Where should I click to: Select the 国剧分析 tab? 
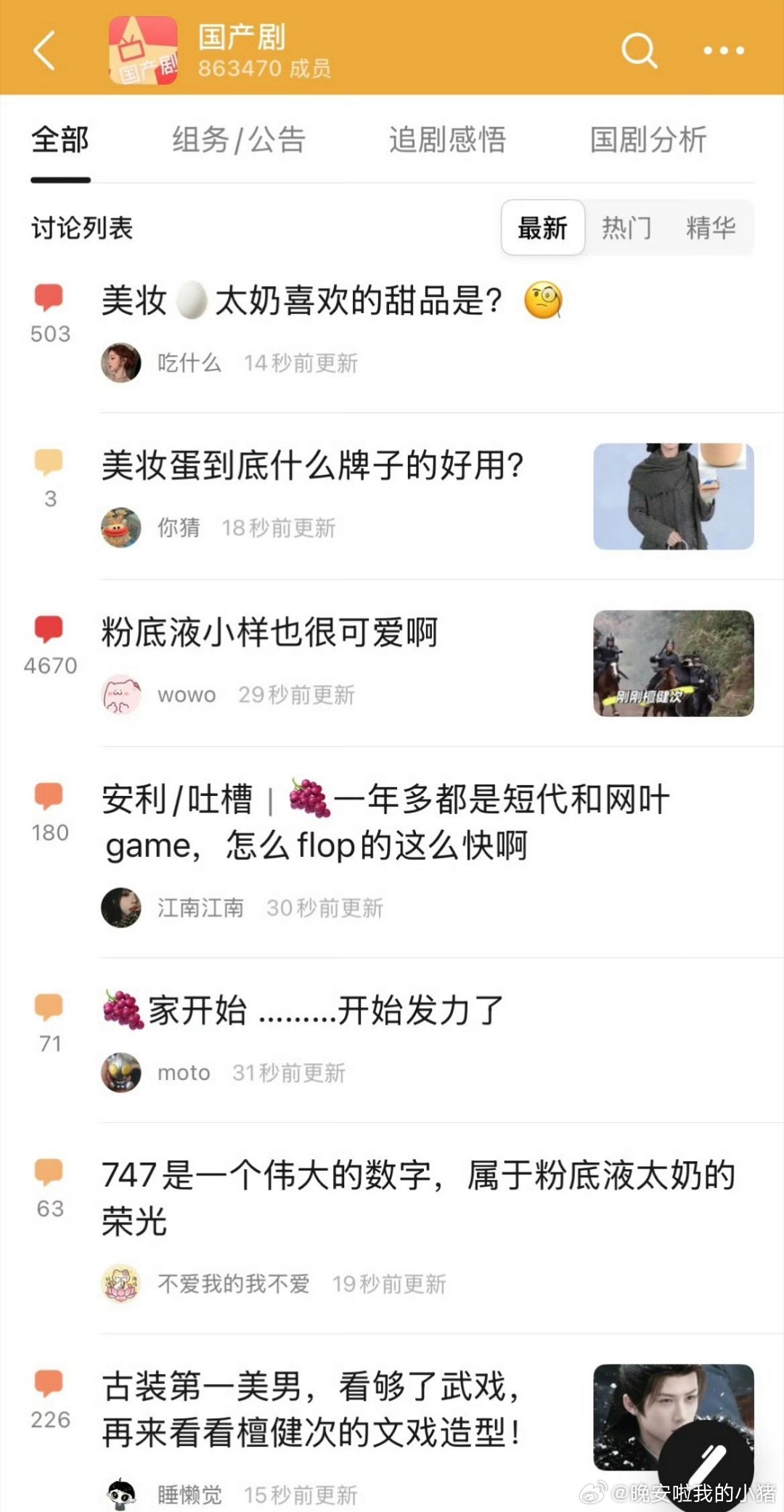pyautogui.click(x=648, y=139)
